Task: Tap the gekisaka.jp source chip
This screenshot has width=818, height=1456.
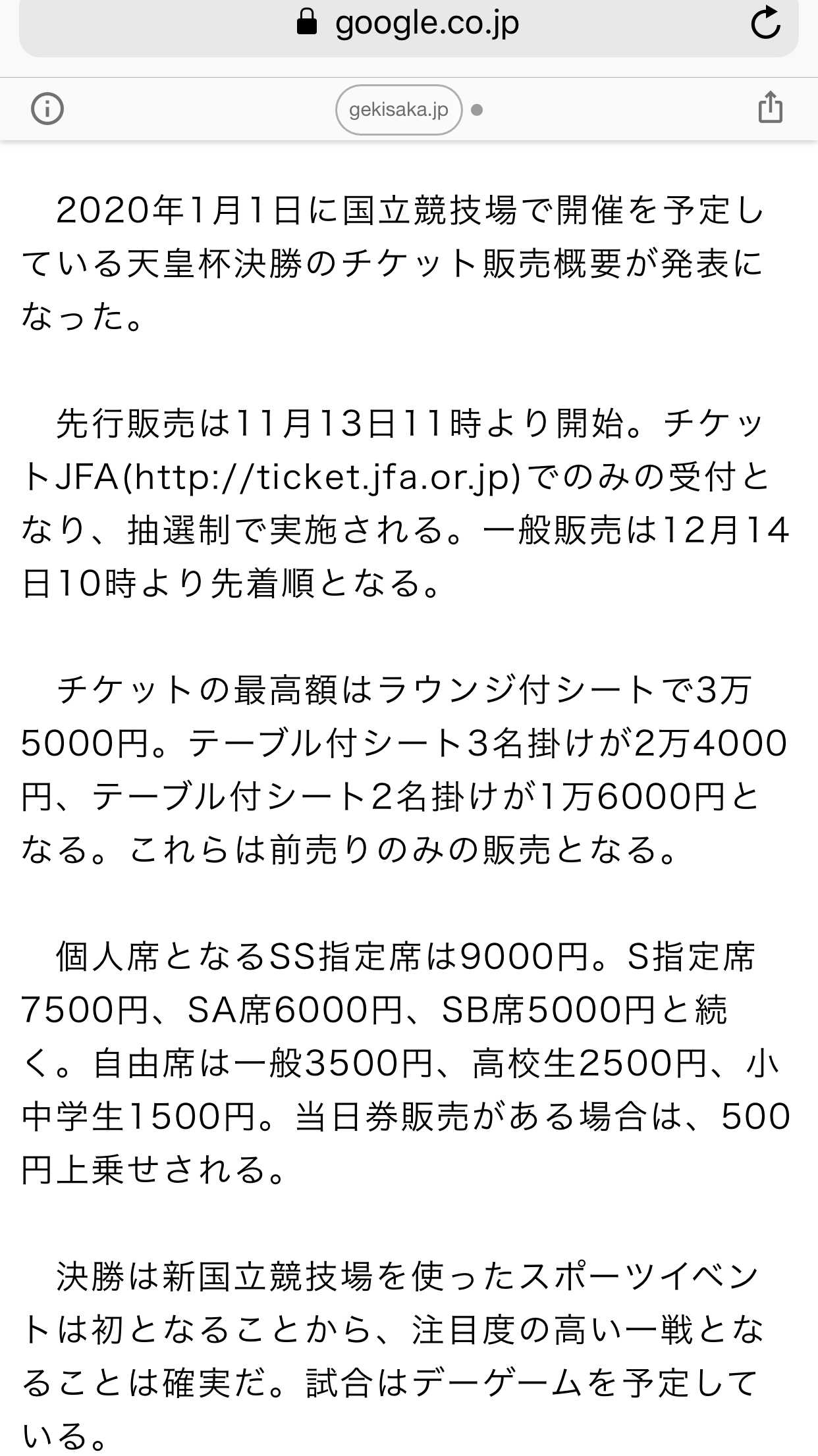Action: 398,110
